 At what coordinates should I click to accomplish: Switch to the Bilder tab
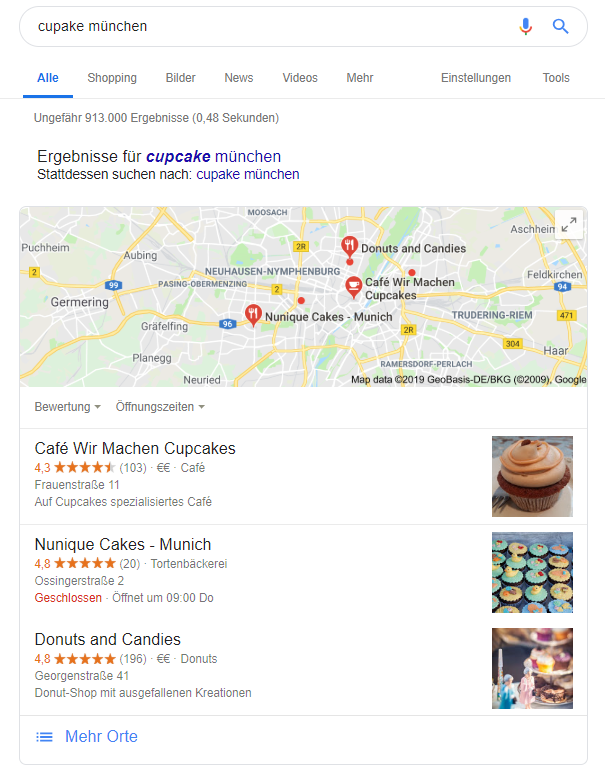point(181,78)
